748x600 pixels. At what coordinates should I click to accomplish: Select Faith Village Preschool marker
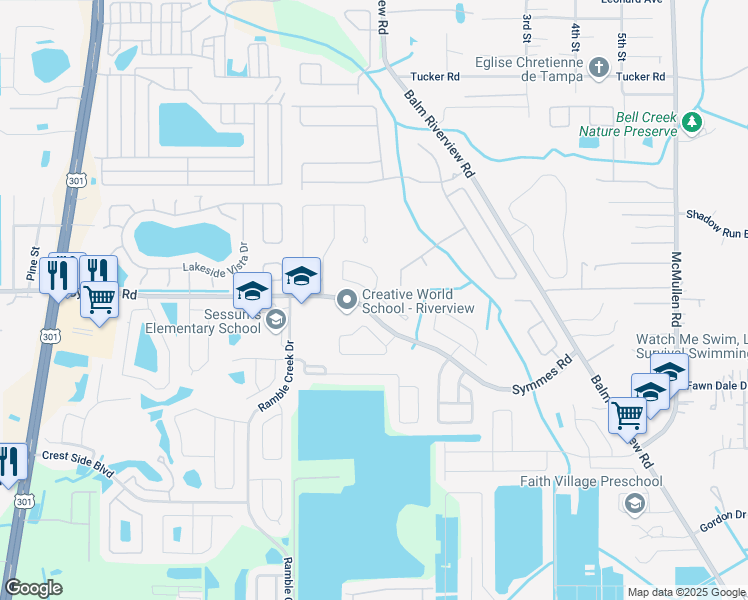tap(634, 503)
